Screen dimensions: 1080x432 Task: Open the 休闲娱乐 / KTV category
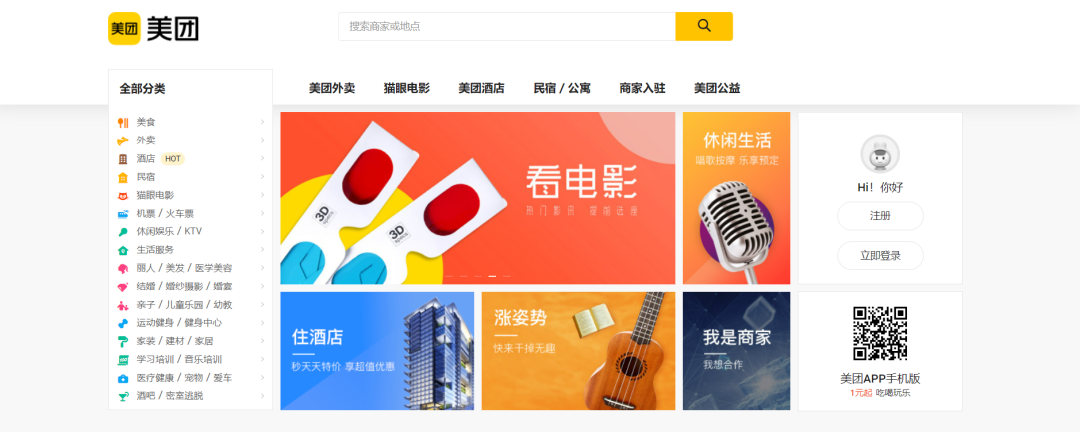(169, 231)
